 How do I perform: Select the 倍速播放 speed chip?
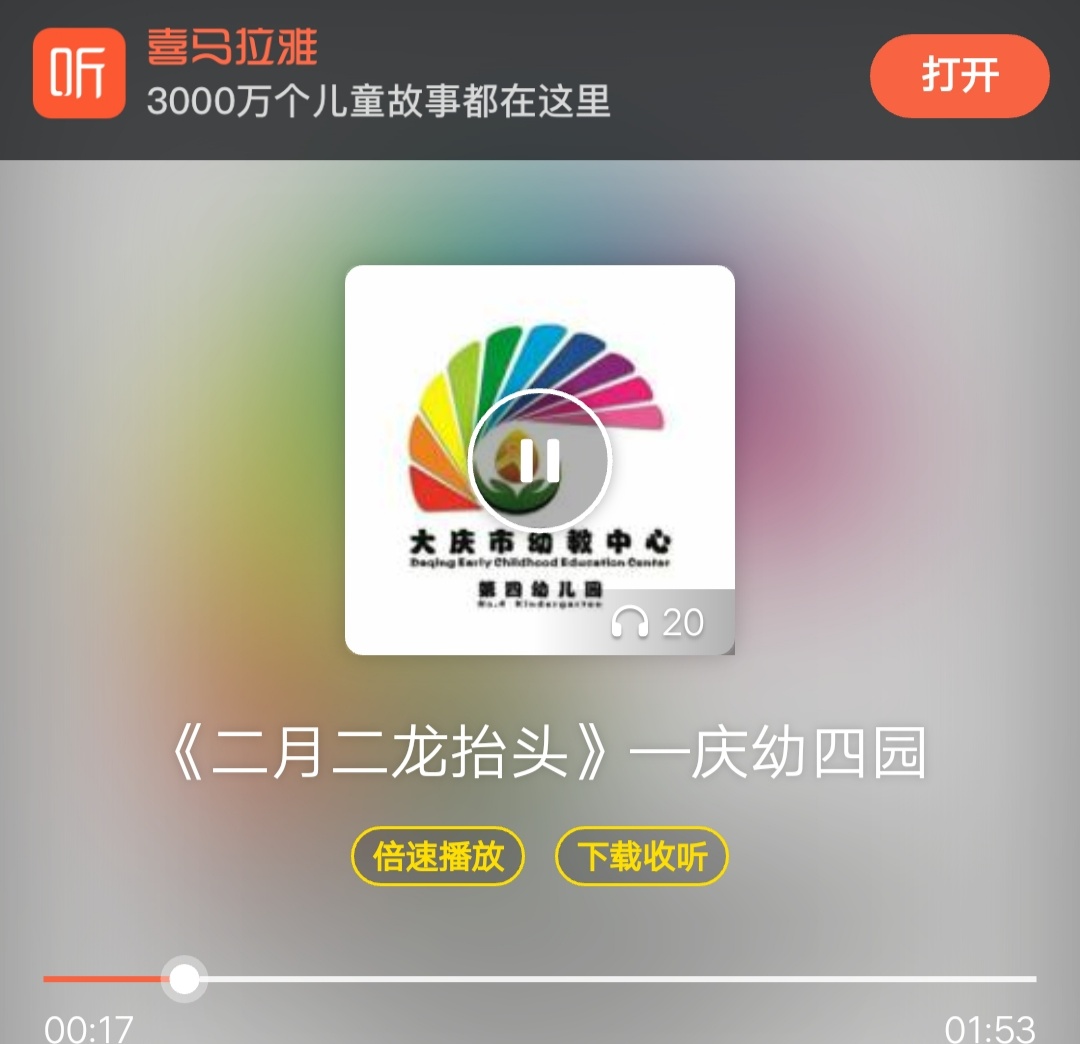click(438, 856)
